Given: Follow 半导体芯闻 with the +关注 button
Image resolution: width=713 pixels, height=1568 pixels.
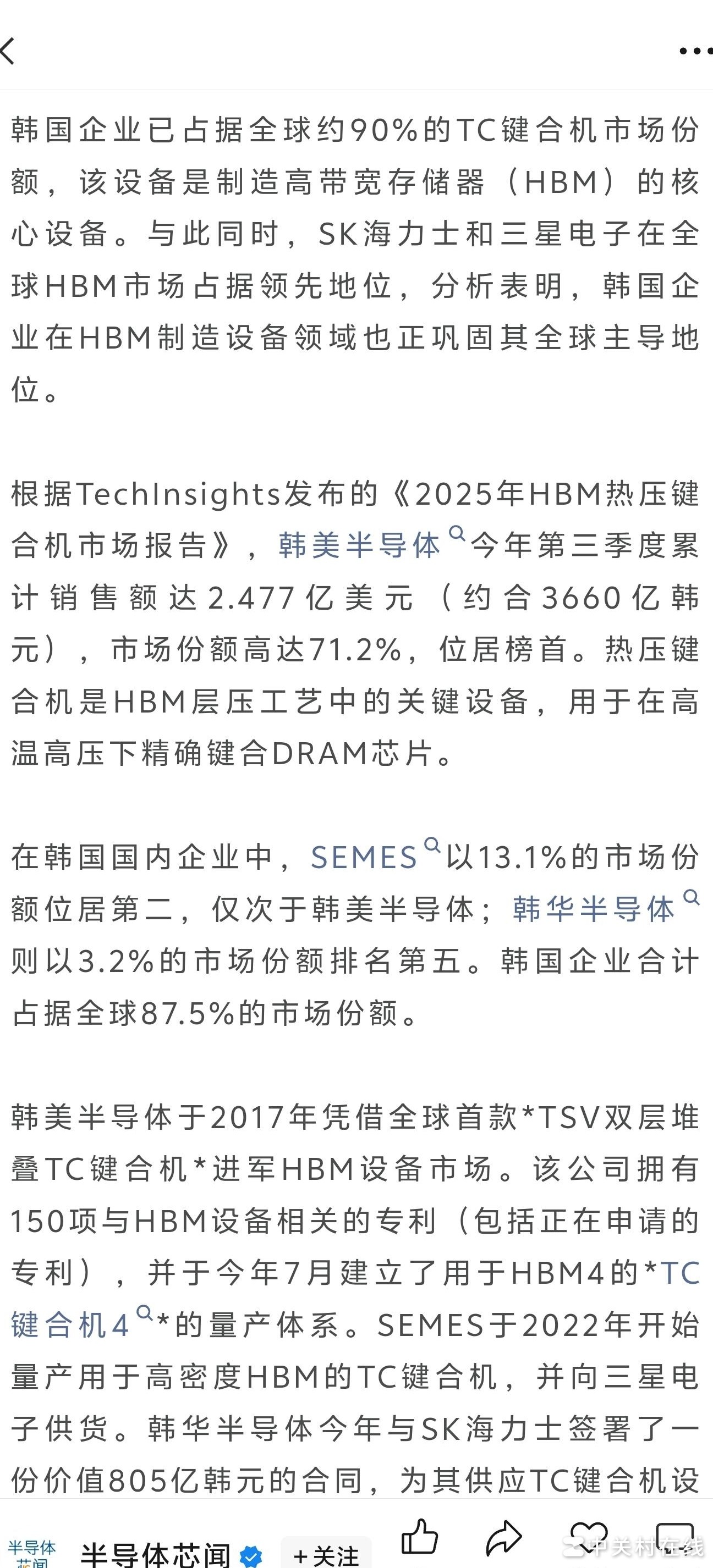Looking at the screenshot, I should point(326,1554).
